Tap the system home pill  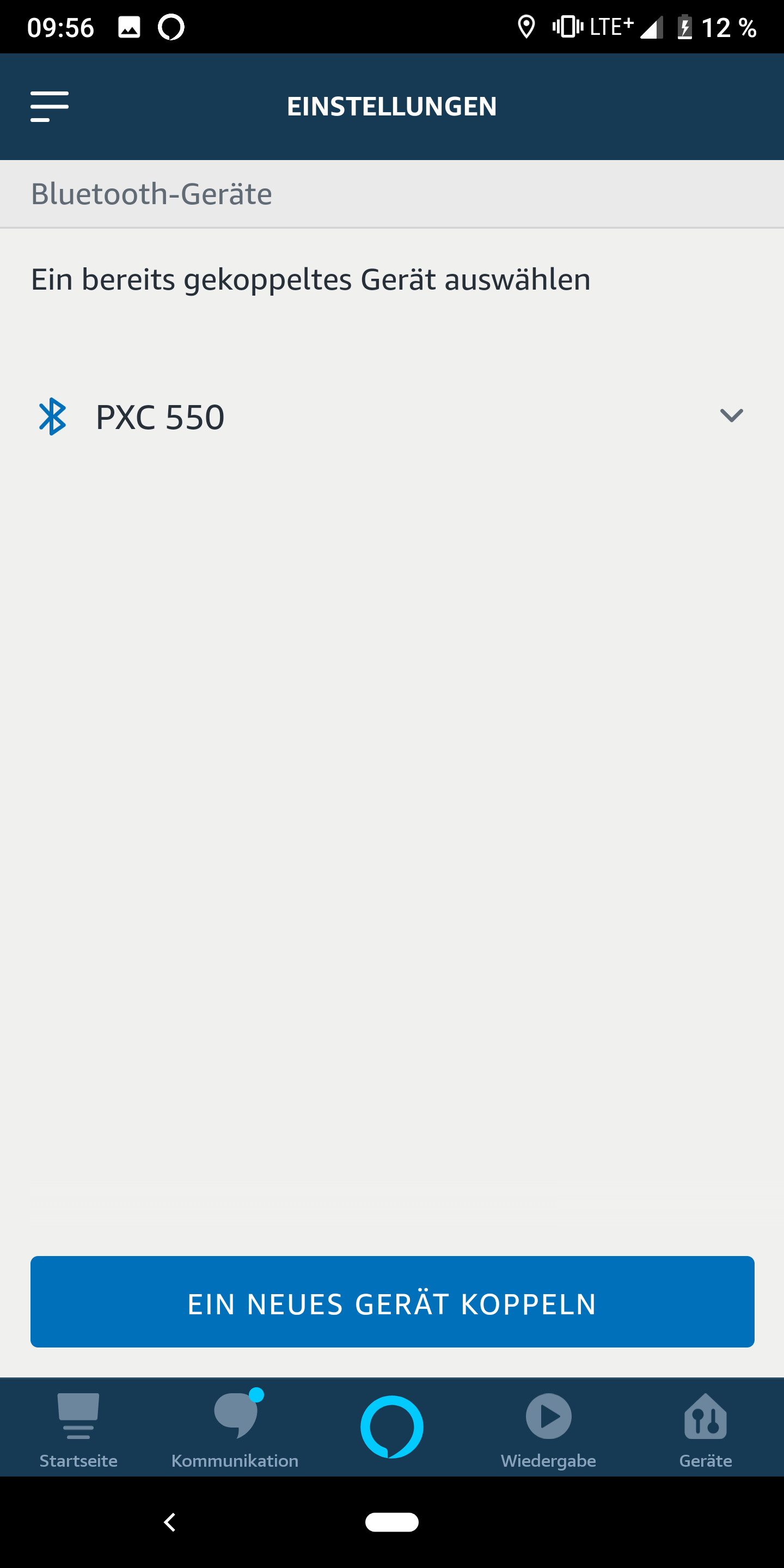[x=392, y=1522]
